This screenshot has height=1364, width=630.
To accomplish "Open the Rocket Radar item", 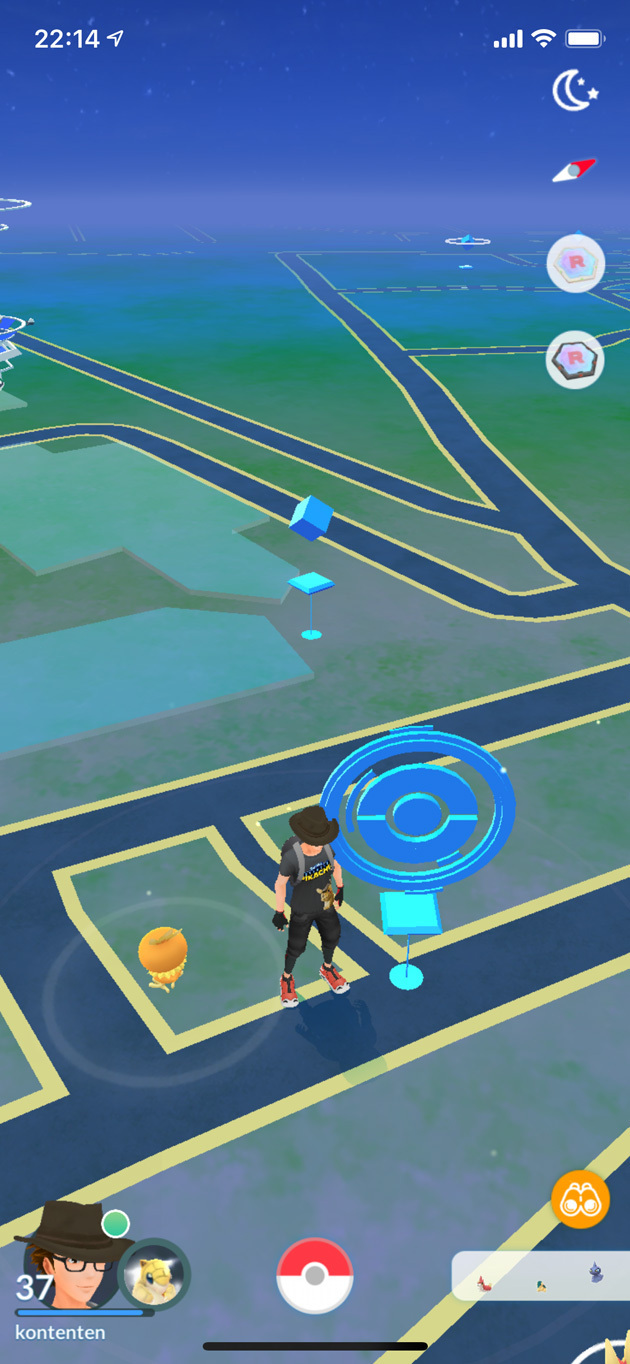I will (x=575, y=359).
